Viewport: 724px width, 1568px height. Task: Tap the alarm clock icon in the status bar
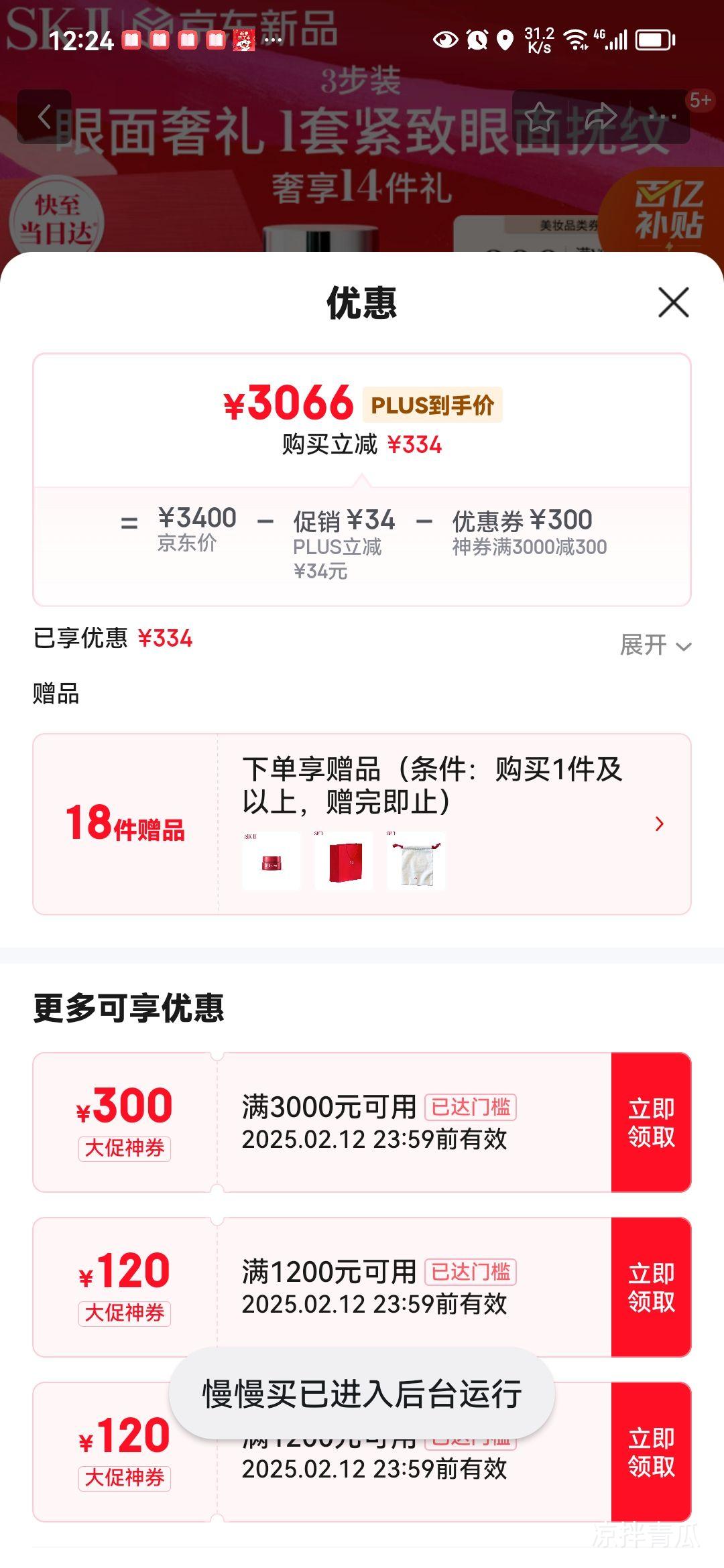(x=476, y=39)
